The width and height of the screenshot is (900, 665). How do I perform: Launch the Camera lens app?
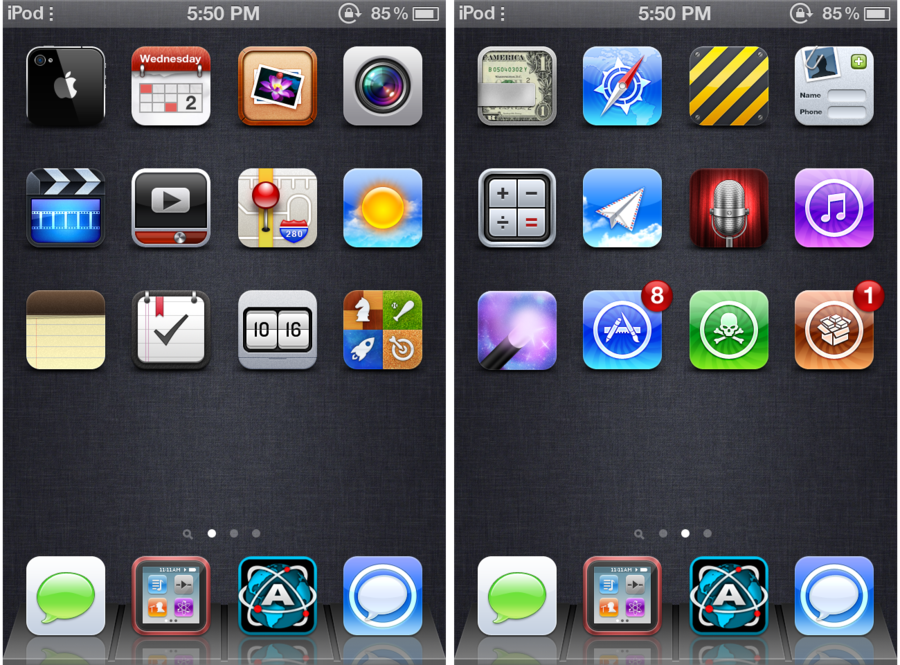click(382, 86)
